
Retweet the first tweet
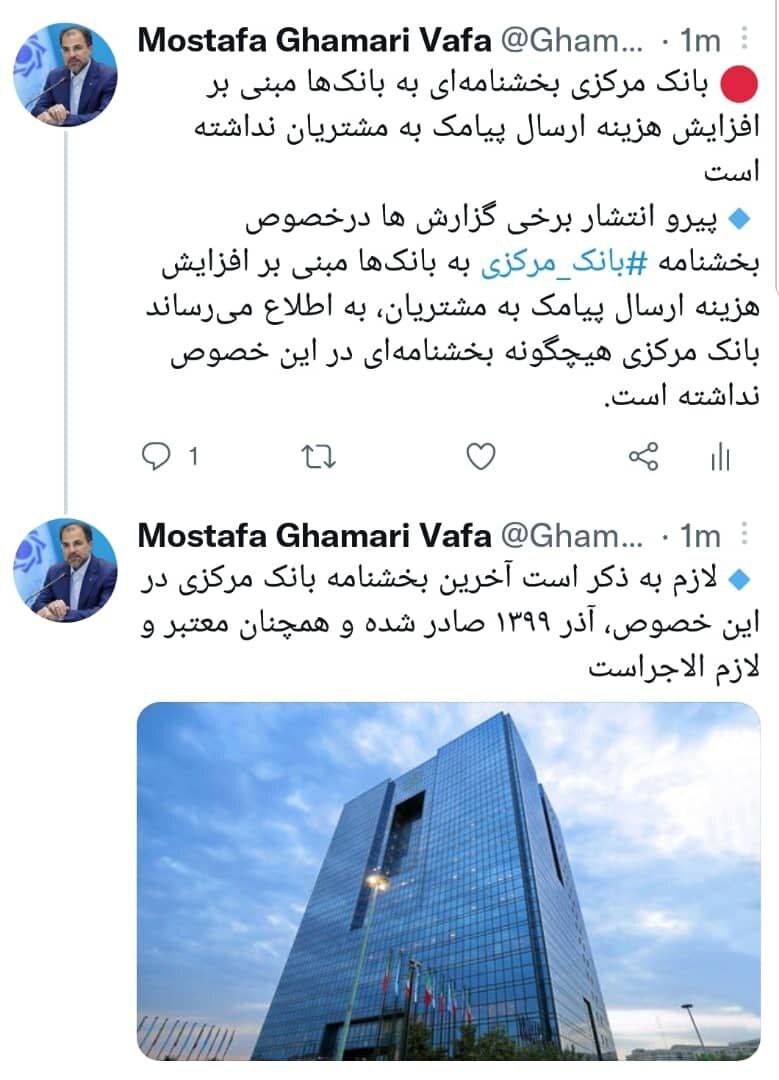(318, 457)
